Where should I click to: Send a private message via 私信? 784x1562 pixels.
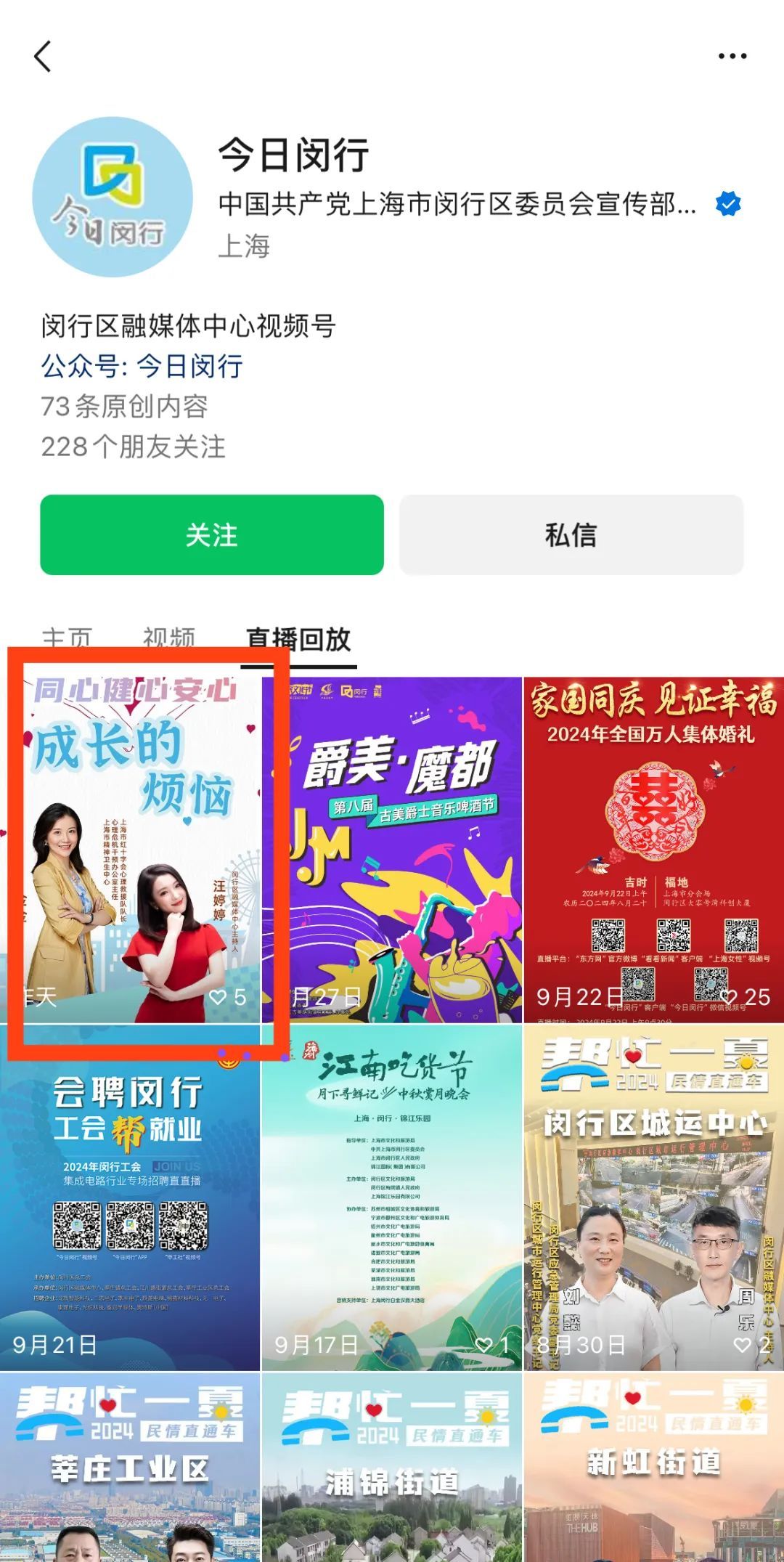(x=571, y=535)
